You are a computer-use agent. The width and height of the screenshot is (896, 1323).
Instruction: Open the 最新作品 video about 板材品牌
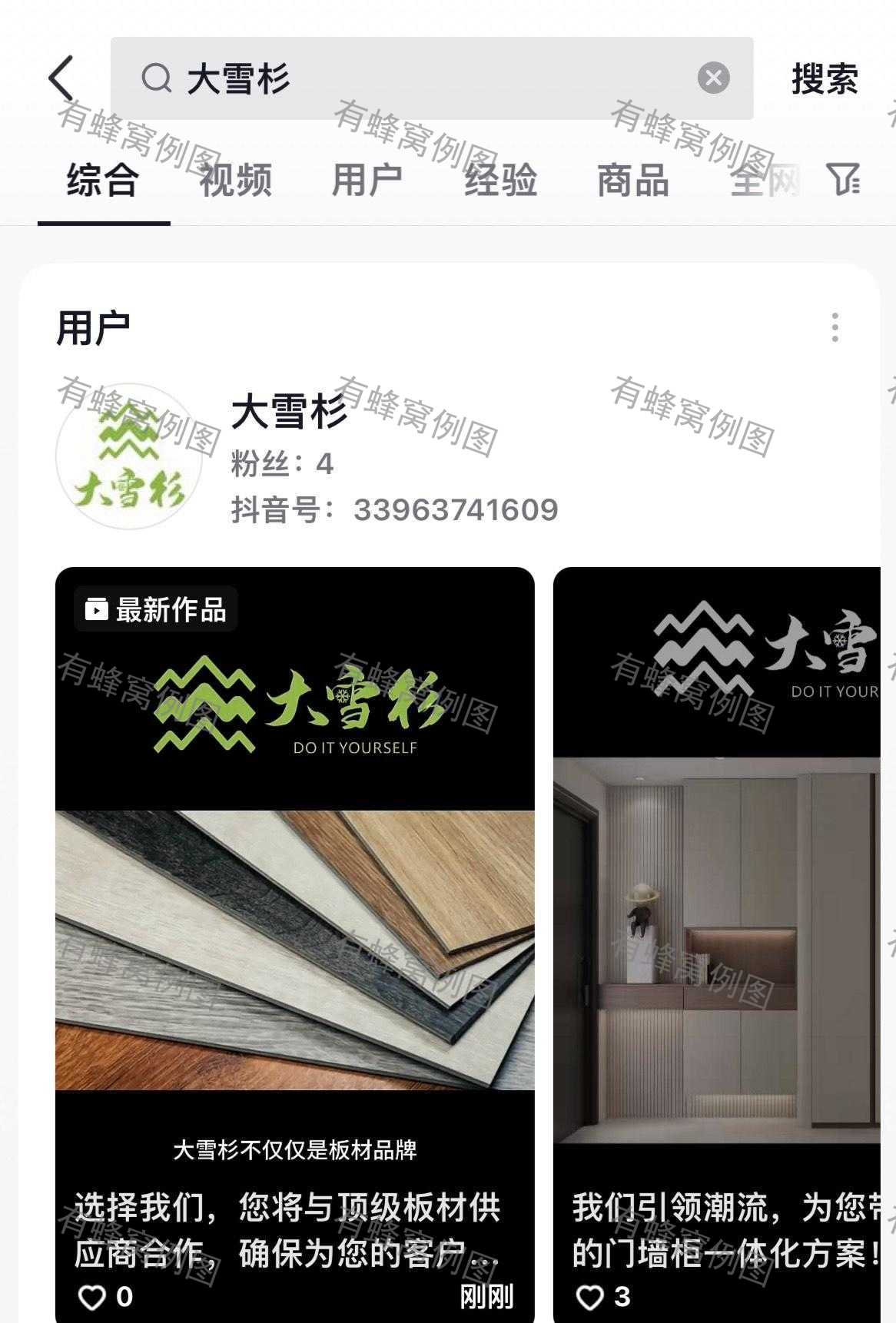pos(294,922)
